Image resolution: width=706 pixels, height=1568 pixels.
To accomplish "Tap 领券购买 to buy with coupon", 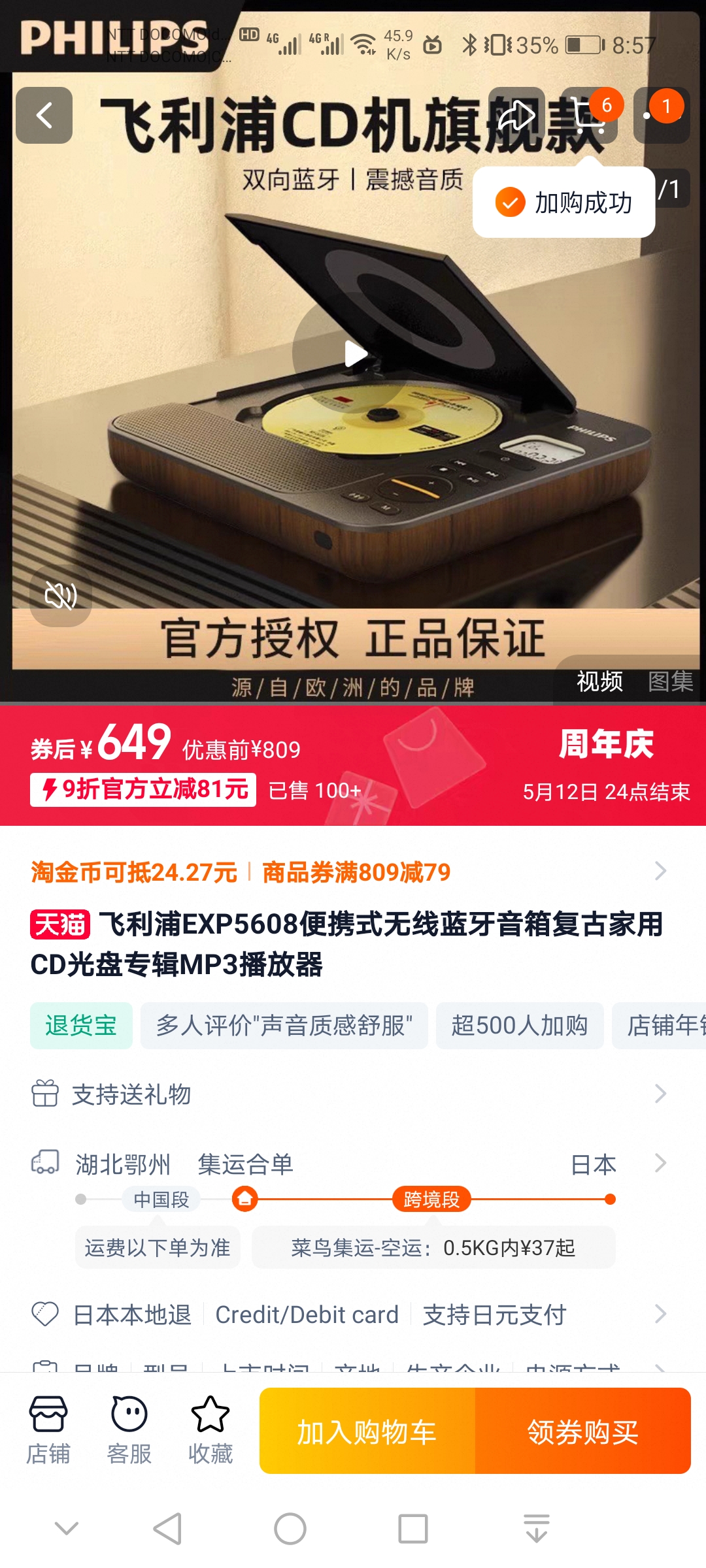I will pyautogui.click(x=582, y=1431).
